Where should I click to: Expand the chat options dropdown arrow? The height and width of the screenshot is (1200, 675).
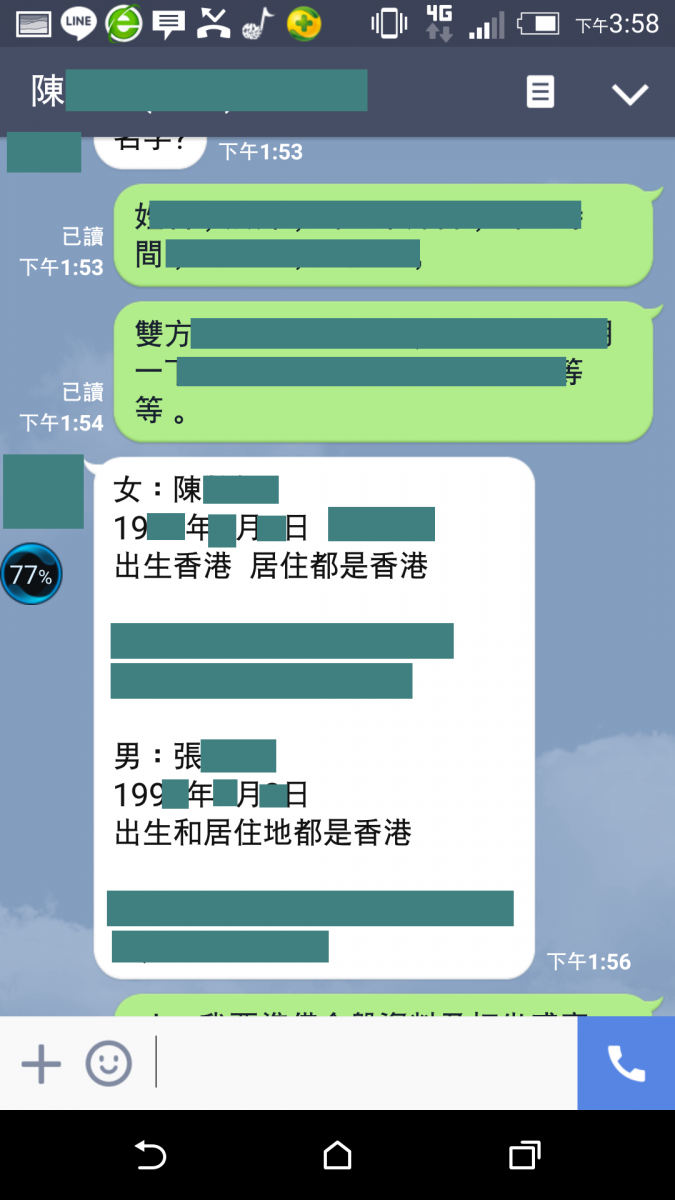[x=630, y=93]
